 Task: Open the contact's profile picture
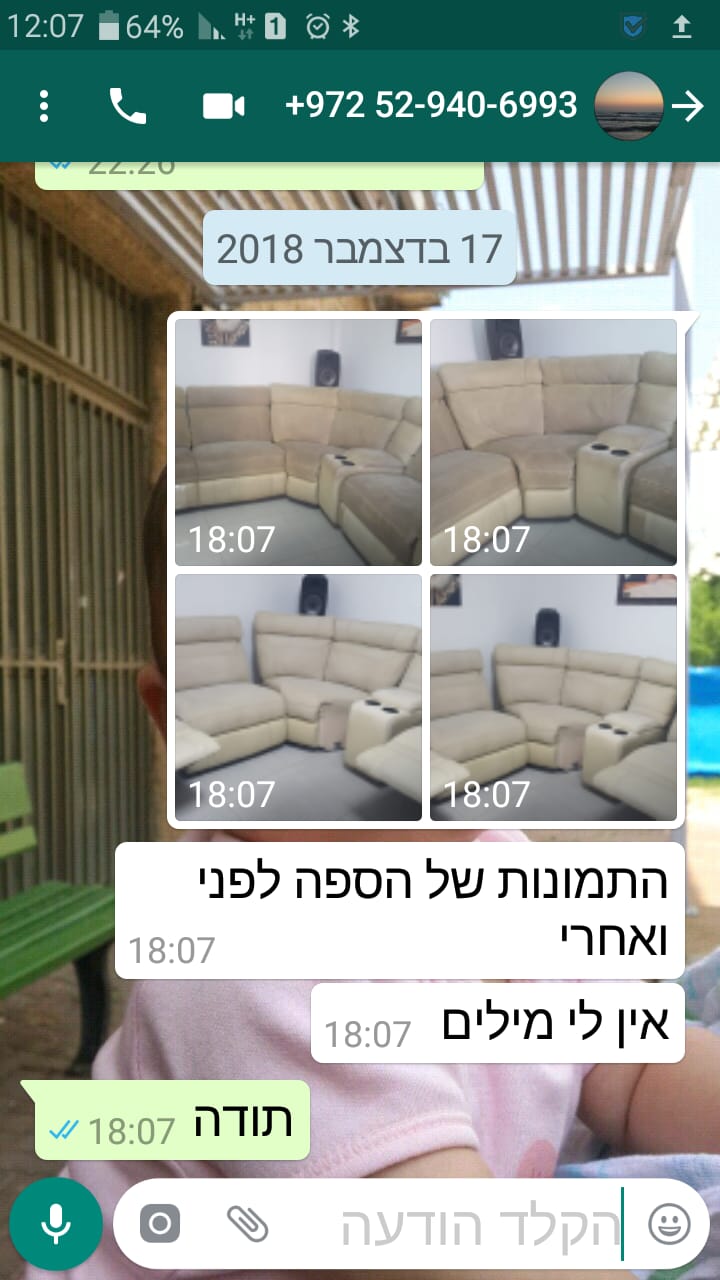(629, 106)
